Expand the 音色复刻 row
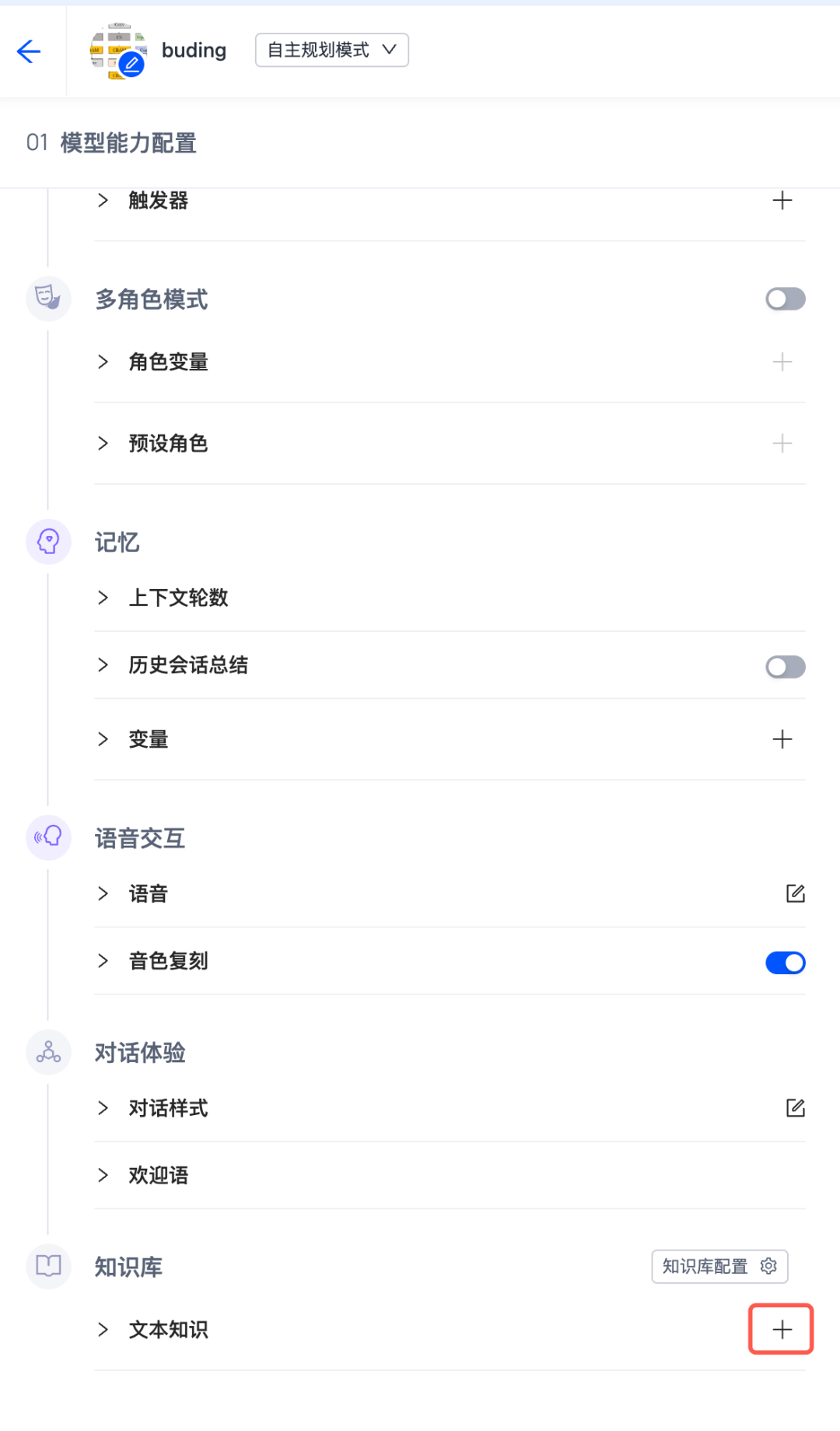840x1431 pixels. pos(103,961)
